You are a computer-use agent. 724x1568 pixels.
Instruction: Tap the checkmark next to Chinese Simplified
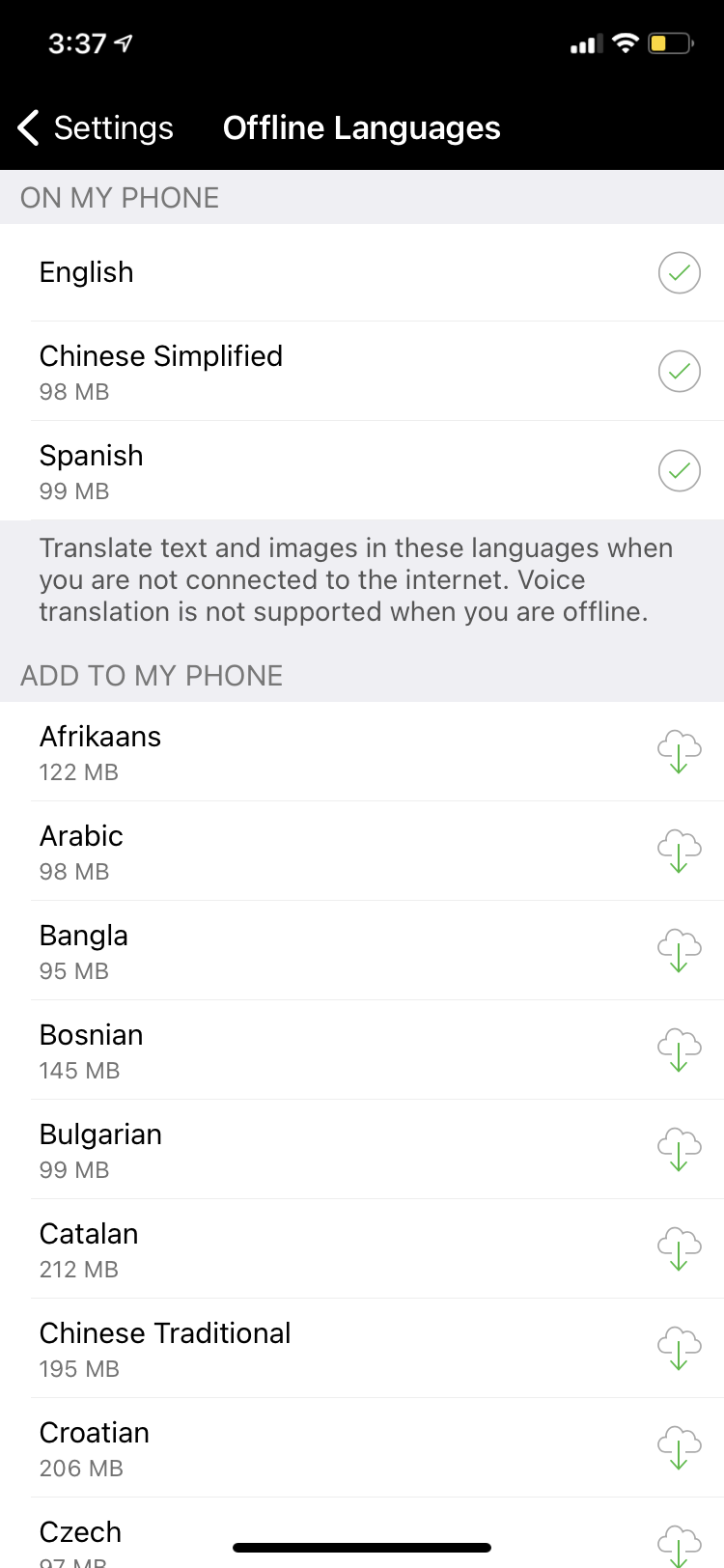pyautogui.click(x=679, y=371)
